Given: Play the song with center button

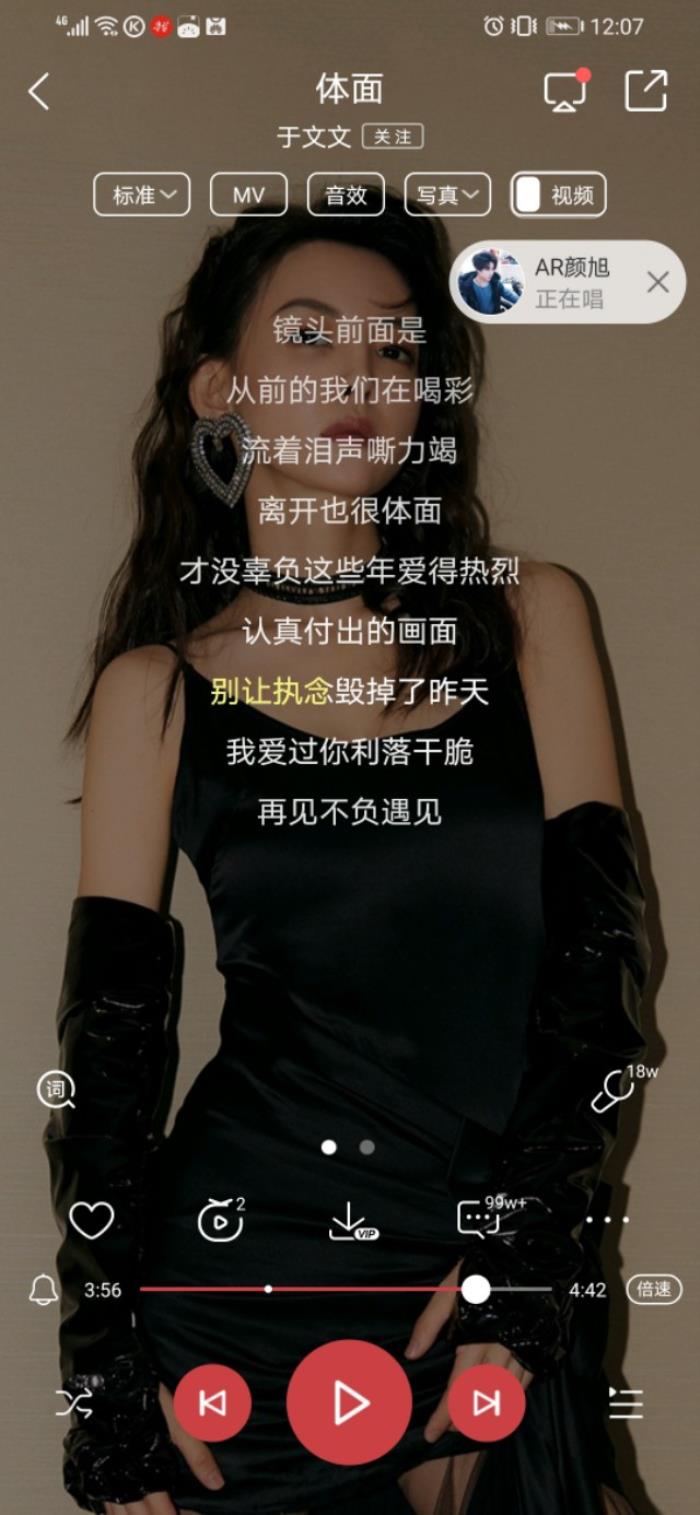Looking at the screenshot, I should click(x=349, y=1403).
